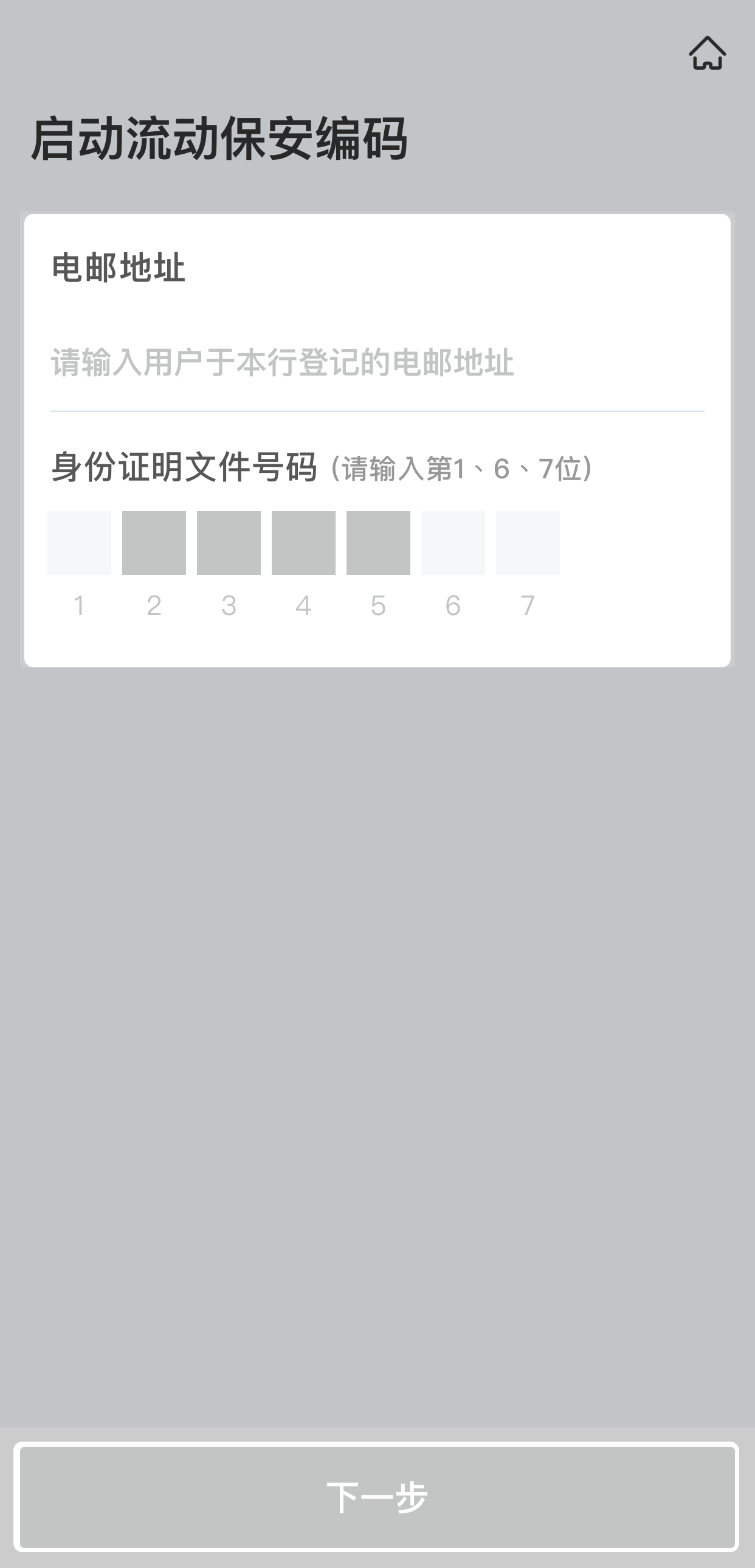The height and width of the screenshot is (1568, 755).
Task: Tap the 下一步 next step button
Action: (377, 1497)
